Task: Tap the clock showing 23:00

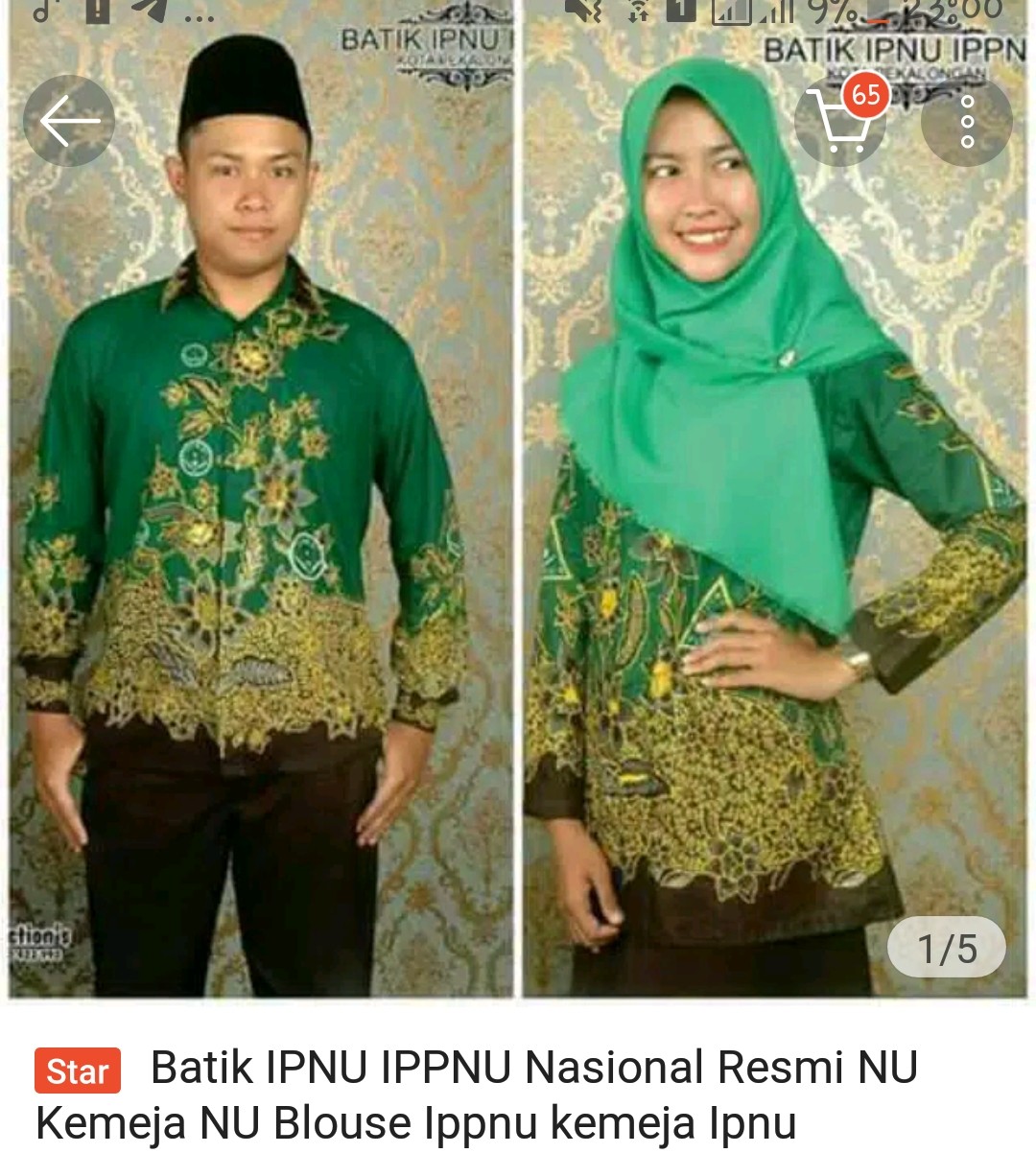Action: coord(950,12)
